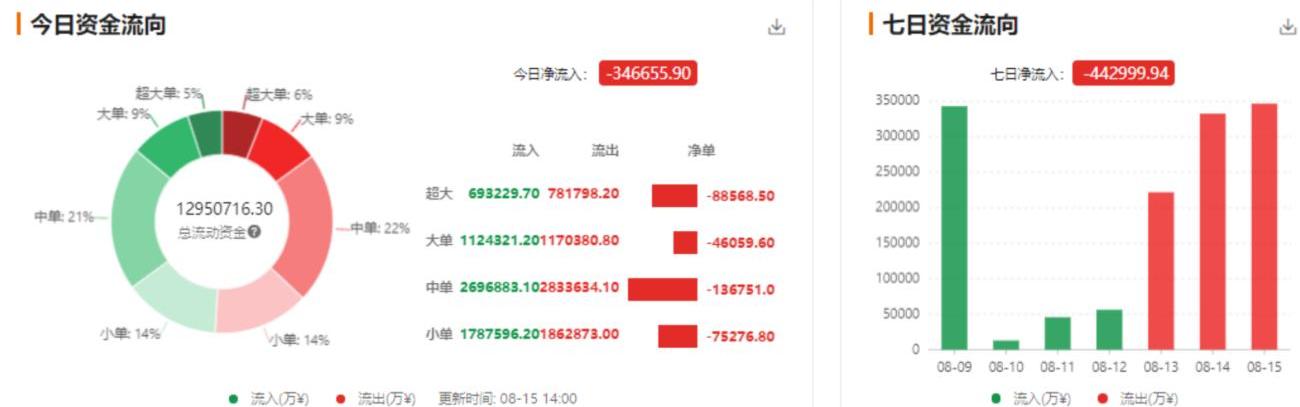Download the 七日资金流向 chart
The image size is (1300, 407).
1288,27
